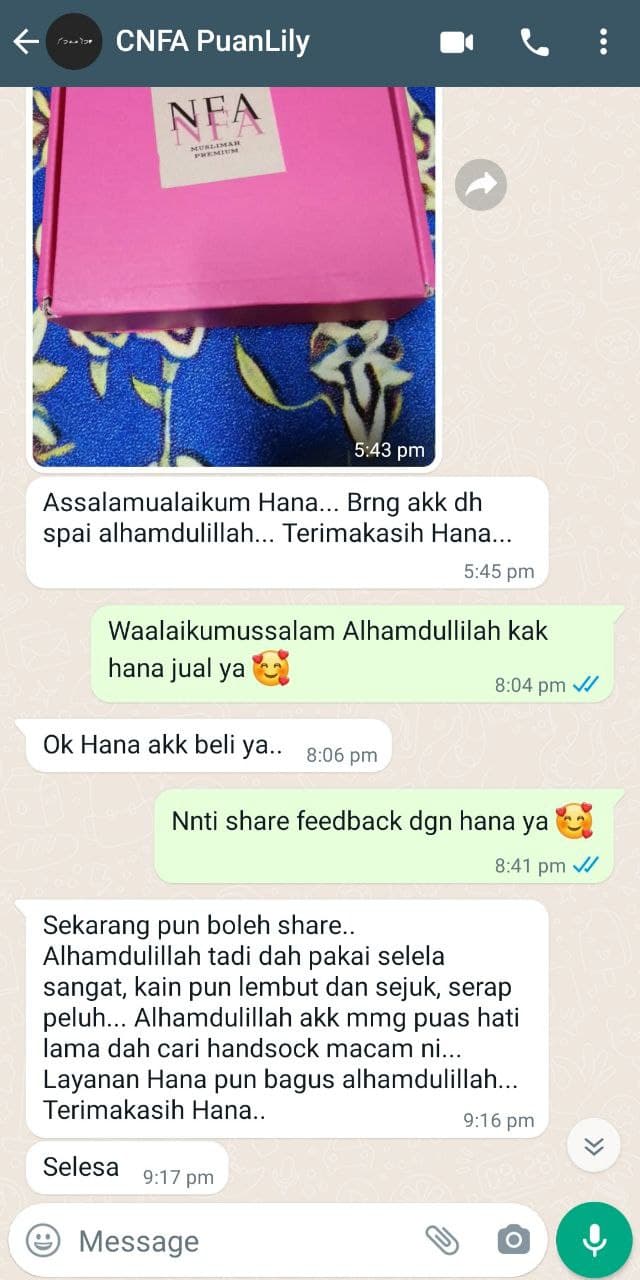The height and width of the screenshot is (1280, 640).
Task: Open the camera from the message bar
Action: (x=513, y=1241)
